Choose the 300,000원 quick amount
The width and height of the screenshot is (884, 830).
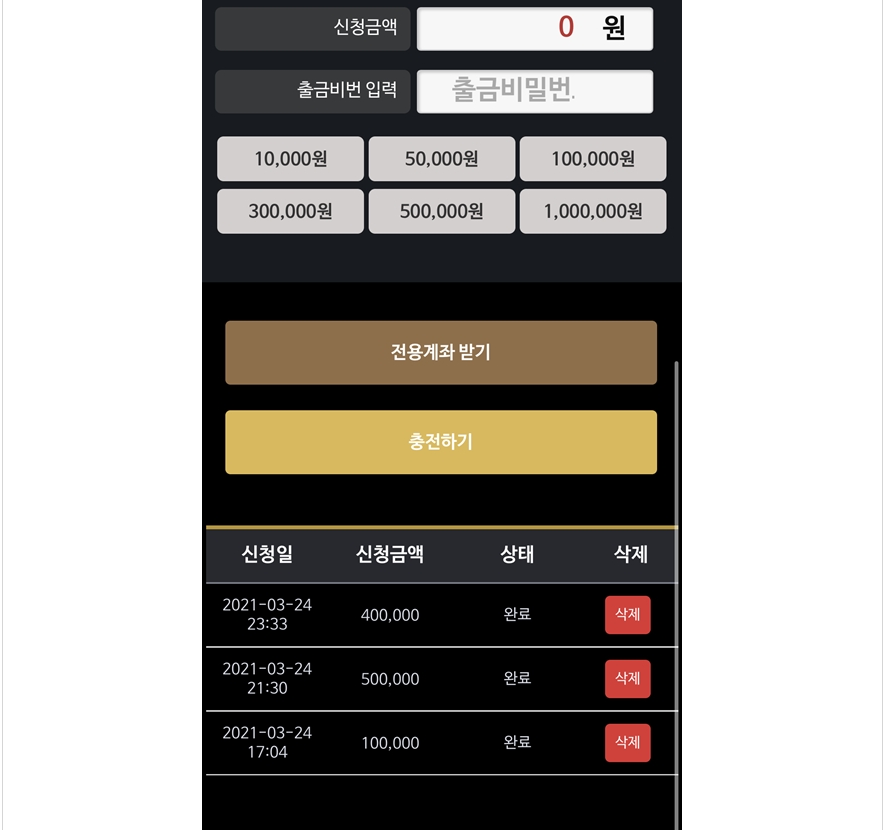click(291, 211)
